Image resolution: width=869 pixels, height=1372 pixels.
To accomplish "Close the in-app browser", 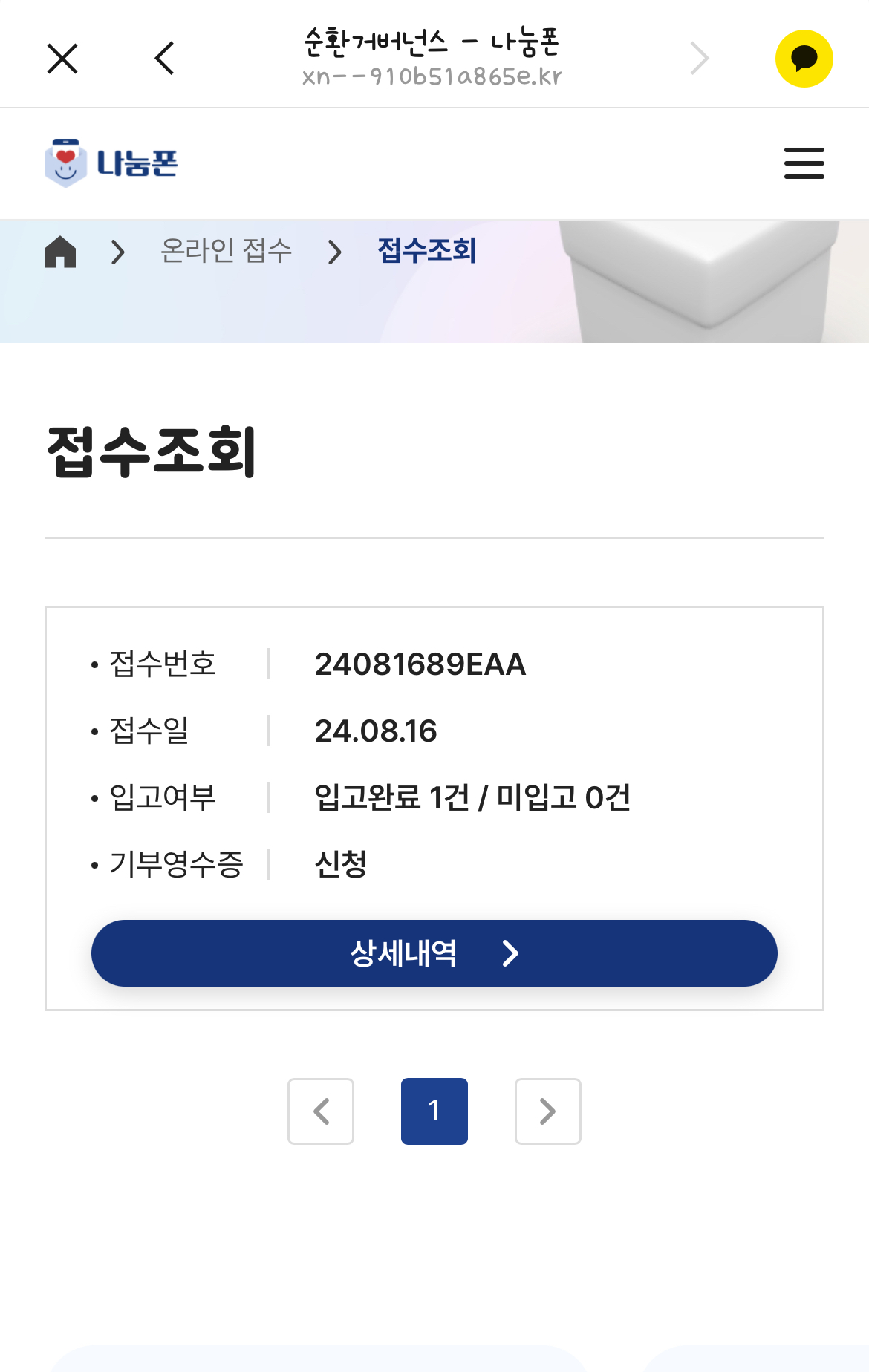I will click(x=62, y=59).
